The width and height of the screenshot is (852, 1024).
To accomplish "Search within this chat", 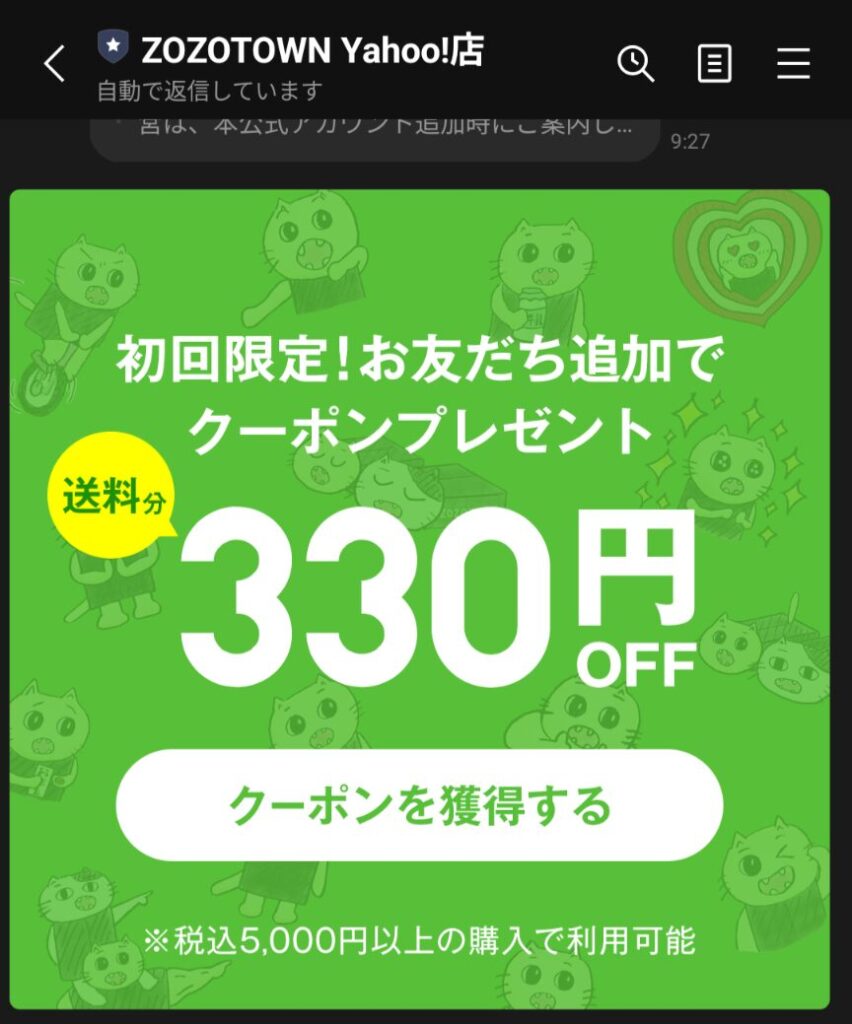I will tap(635, 64).
